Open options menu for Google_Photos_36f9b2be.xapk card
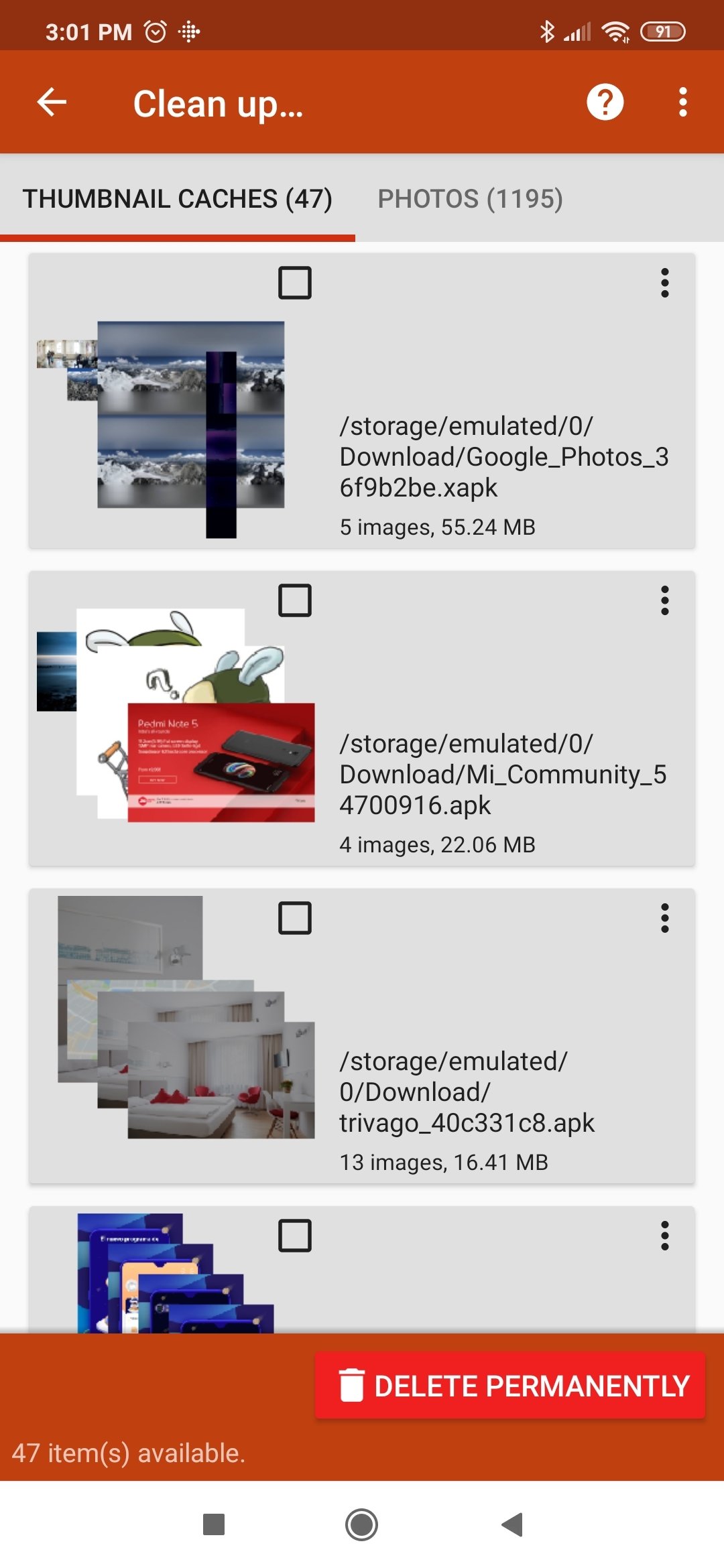Screen dimensions: 724x1568 [x=665, y=283]
